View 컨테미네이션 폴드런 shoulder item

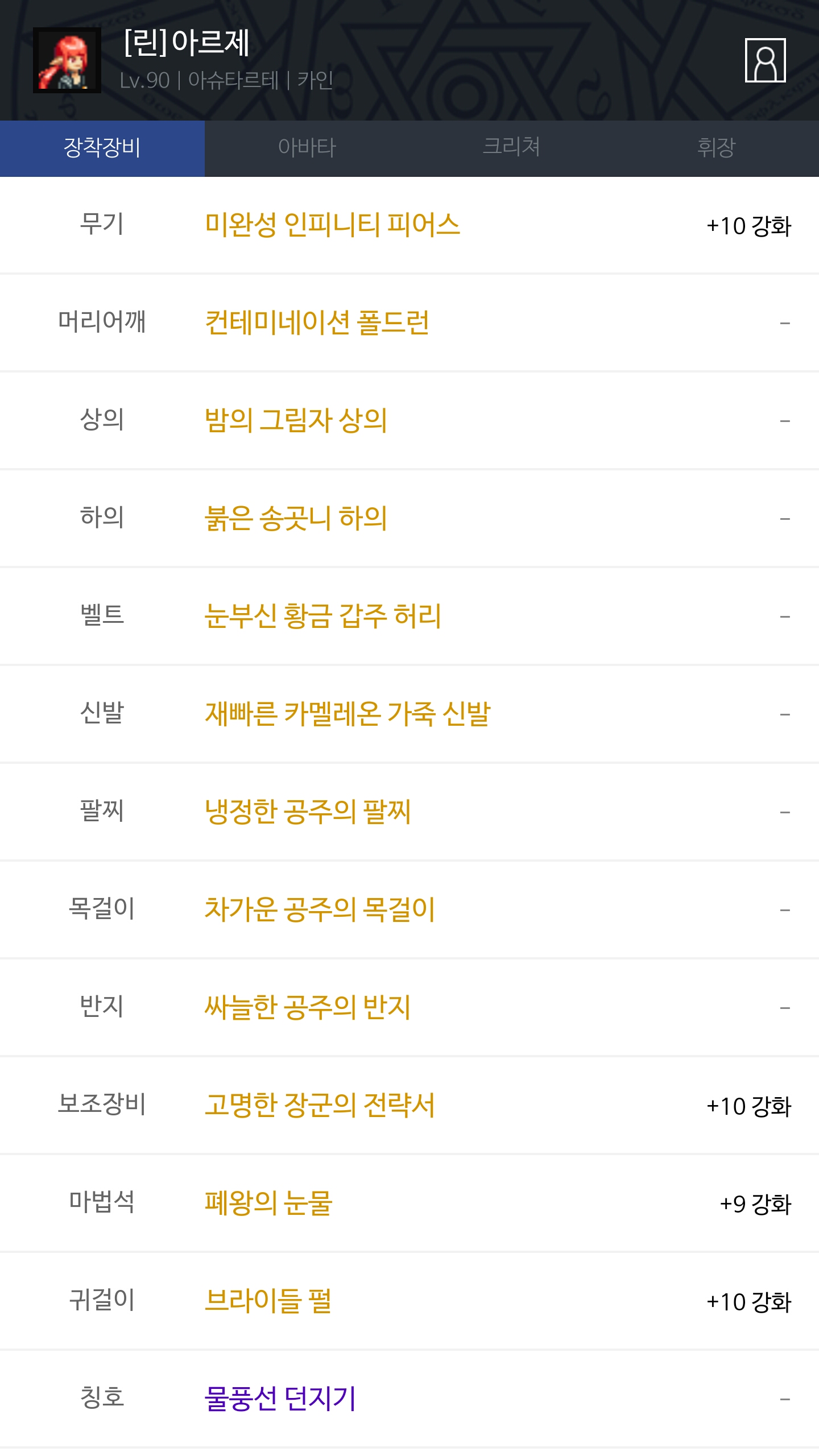coord(317,323)
